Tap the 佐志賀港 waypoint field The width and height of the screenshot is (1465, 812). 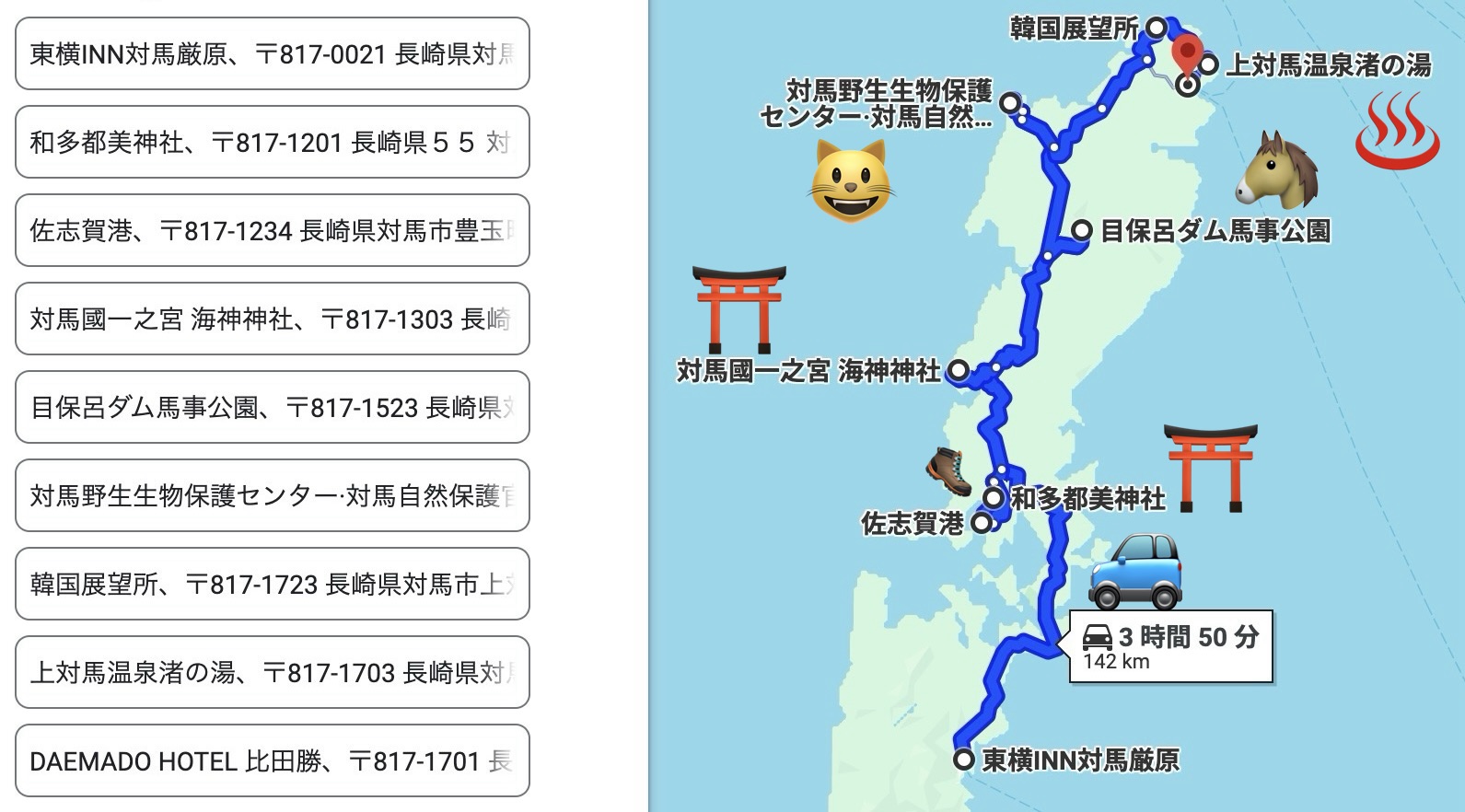[272, 231]
